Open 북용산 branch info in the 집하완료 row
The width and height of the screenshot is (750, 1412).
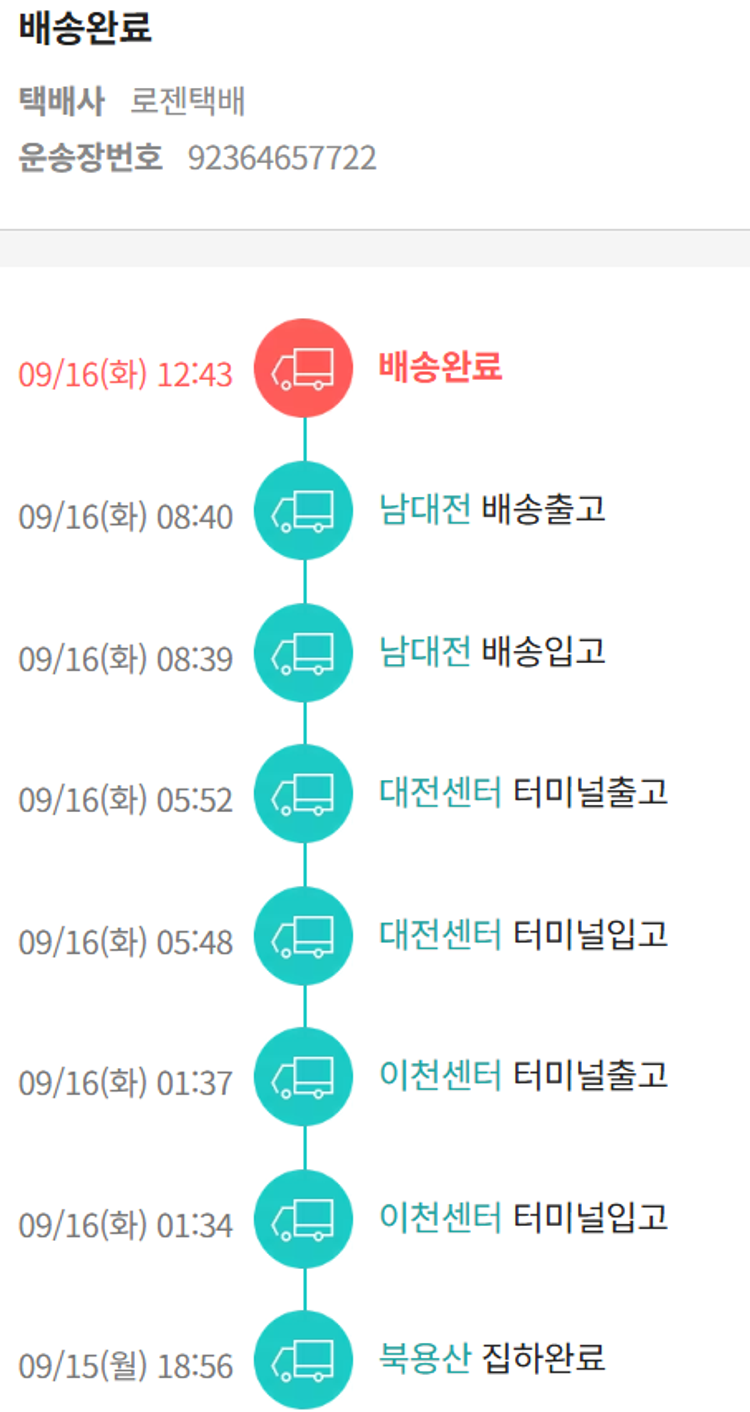pyautogui.click(x=424, y=1359)
